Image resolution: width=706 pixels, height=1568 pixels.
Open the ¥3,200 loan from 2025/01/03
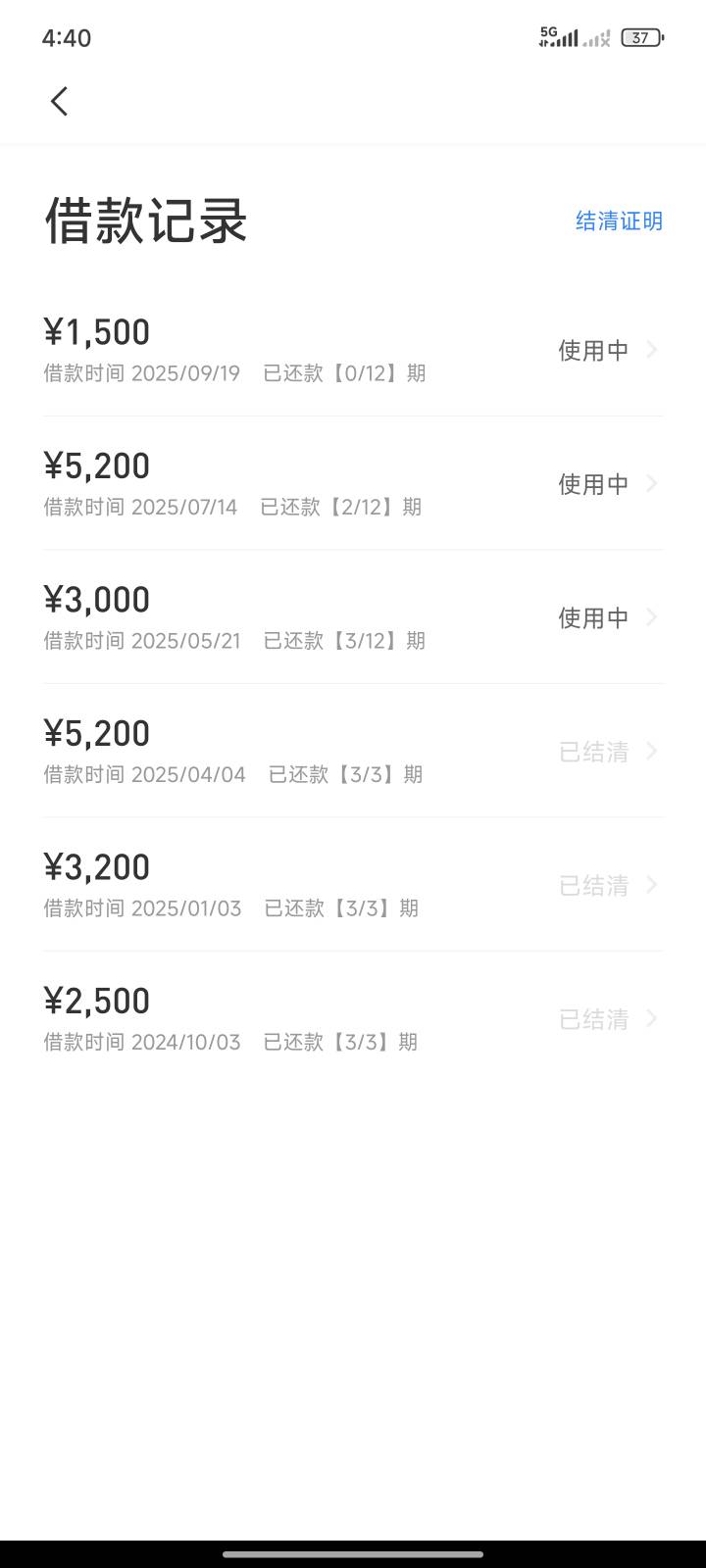(353, 885)
